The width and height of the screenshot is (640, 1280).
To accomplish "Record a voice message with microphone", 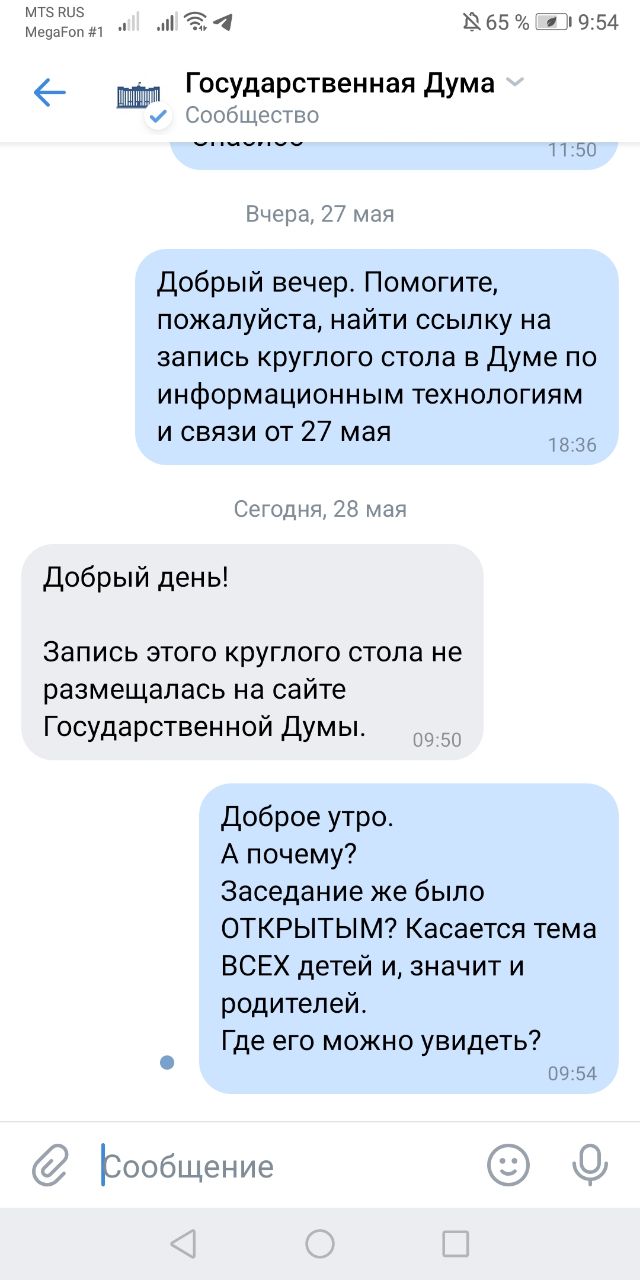I will coord(590,1165).
